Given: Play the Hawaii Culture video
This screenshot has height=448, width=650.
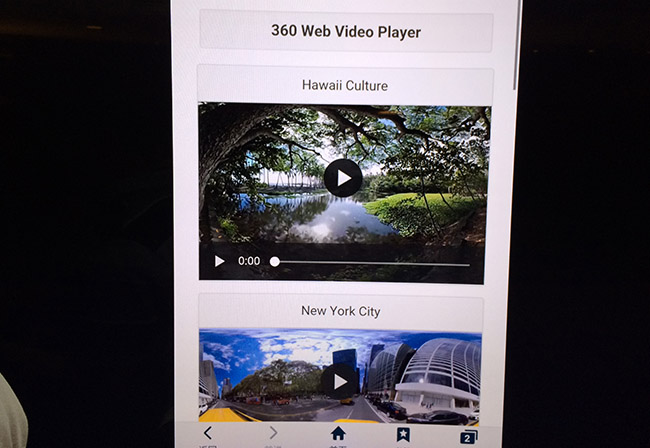Looking at the screenshot, I should 343,178.
